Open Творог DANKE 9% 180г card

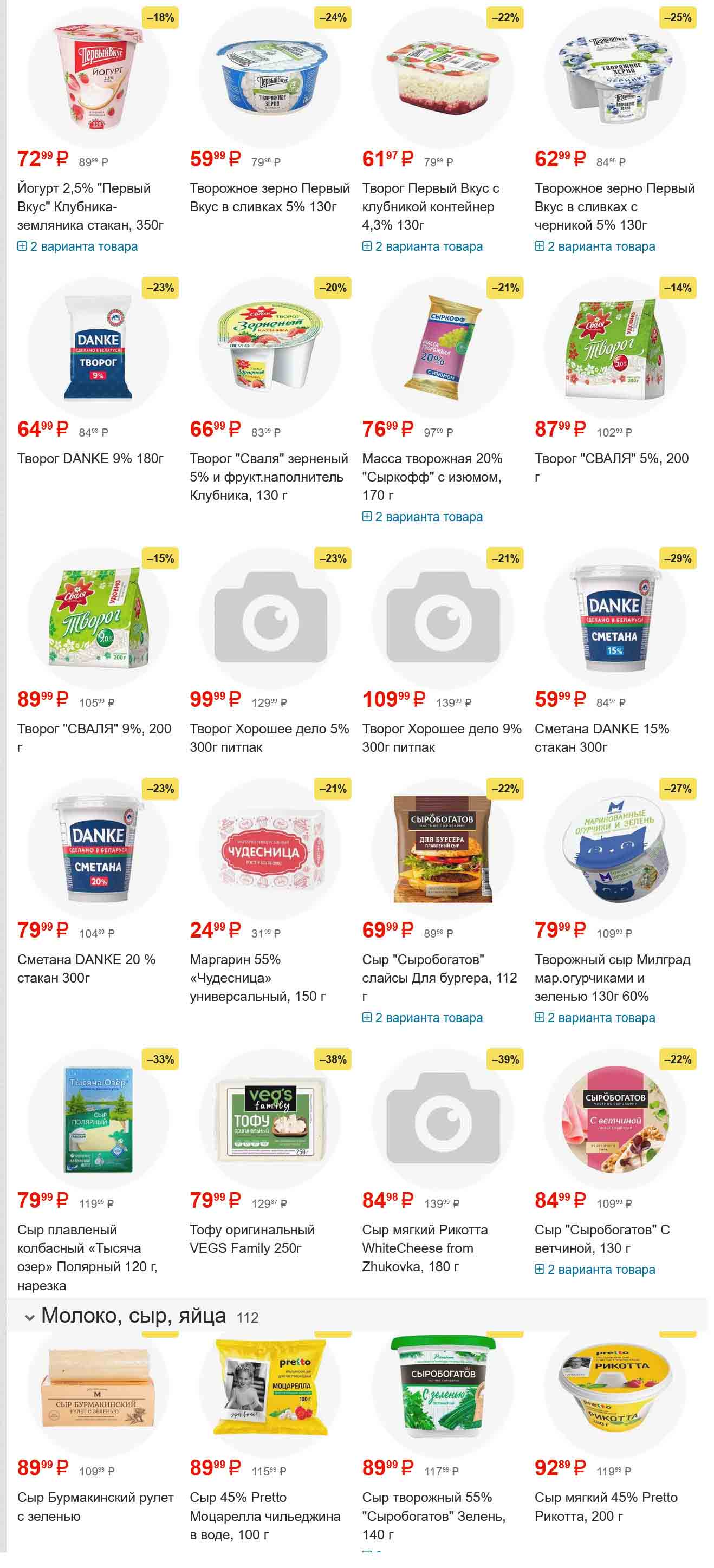tap(90, 458)
